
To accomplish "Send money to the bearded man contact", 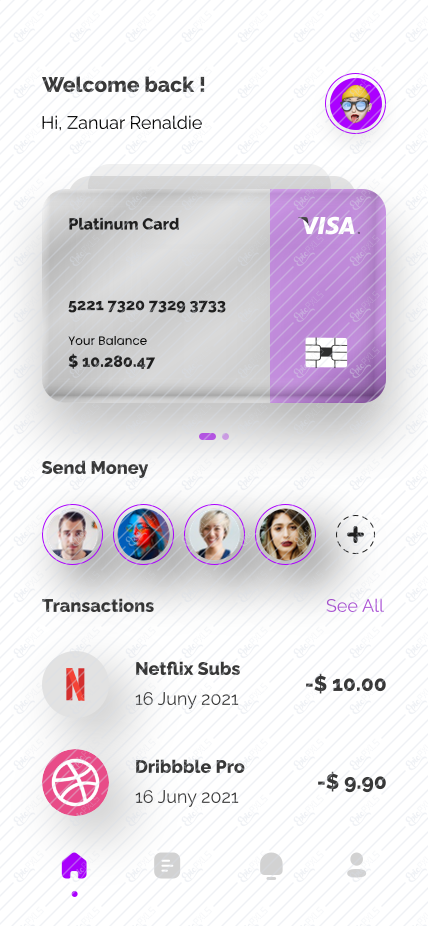I will [x=73, y=534].
